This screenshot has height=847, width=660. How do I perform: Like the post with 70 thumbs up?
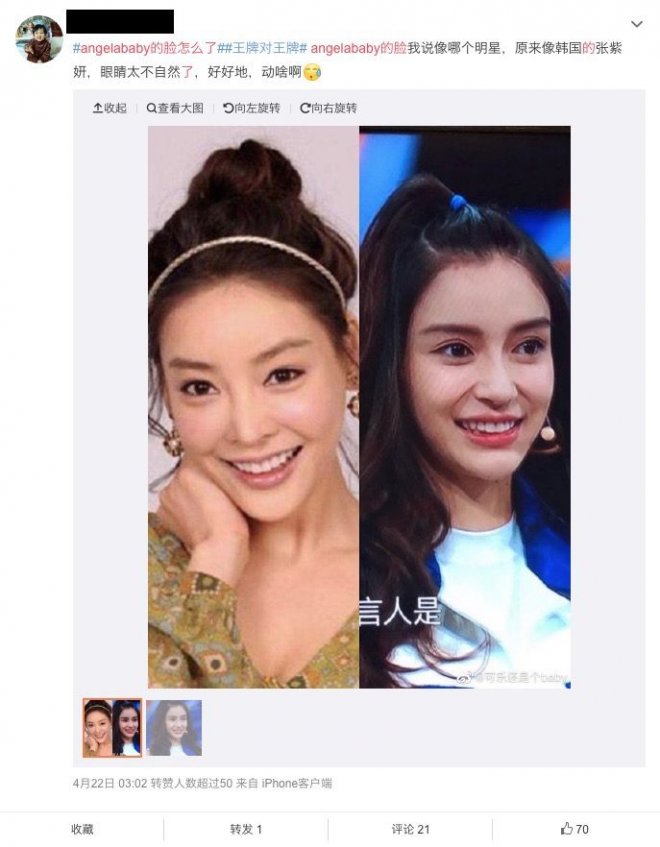575,829
